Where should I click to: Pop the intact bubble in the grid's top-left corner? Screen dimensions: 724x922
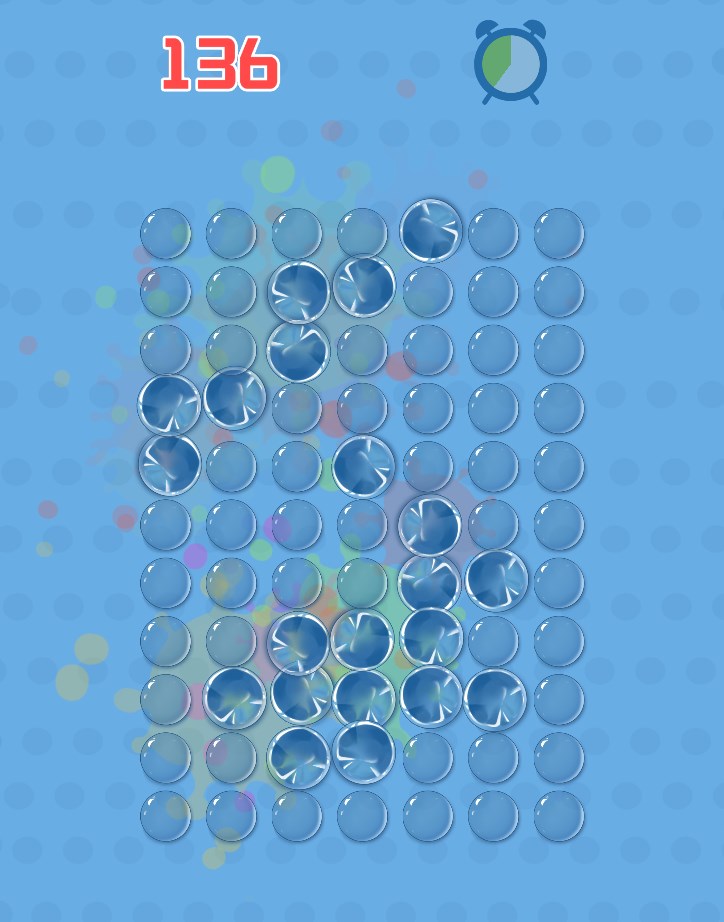coord(165,233)
